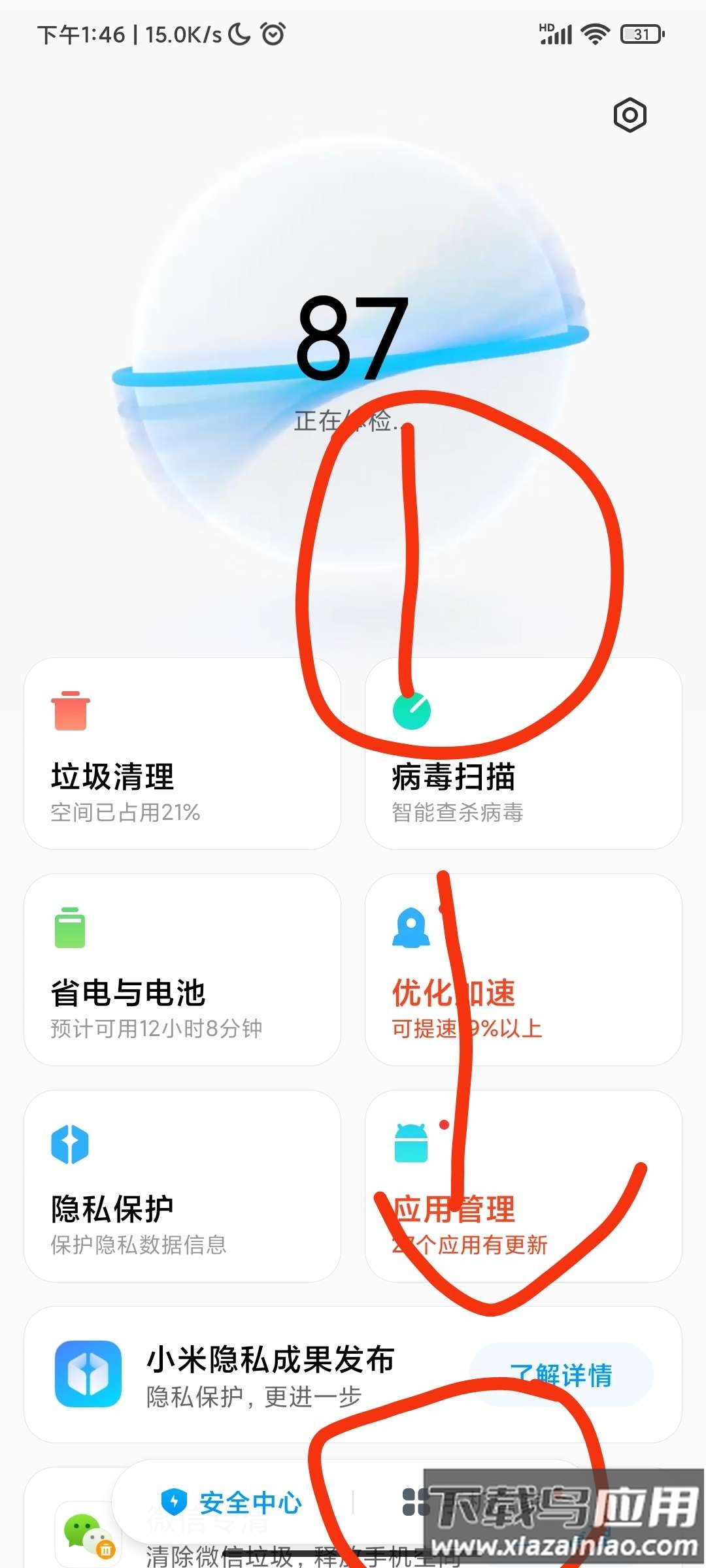706x1568 pixels.
Task: Start 病毒扫描 virus scan
Action: 523,753
